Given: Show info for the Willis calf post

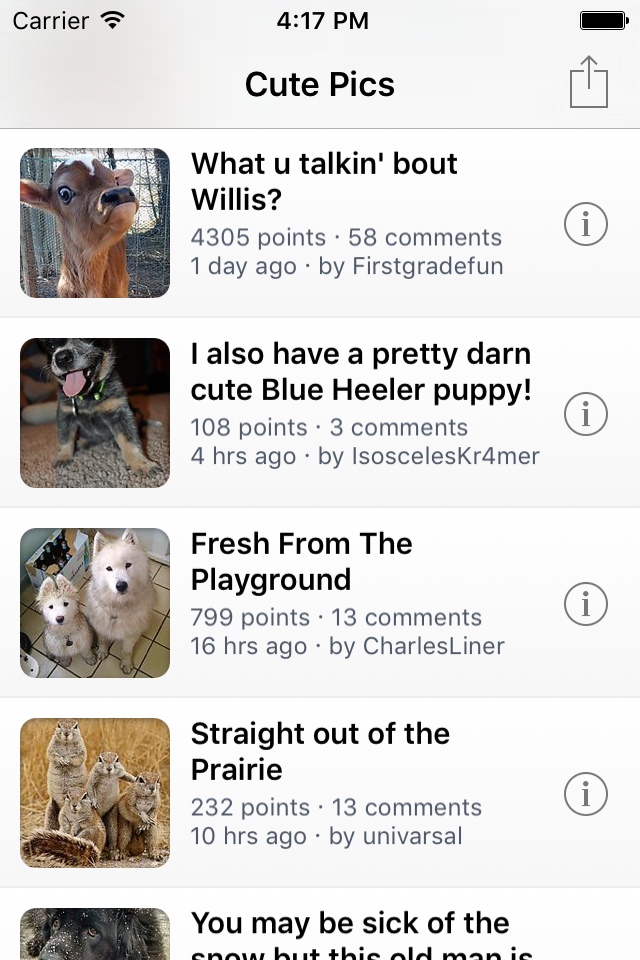Looking at the screenshot, I should (x=586, y=224).
